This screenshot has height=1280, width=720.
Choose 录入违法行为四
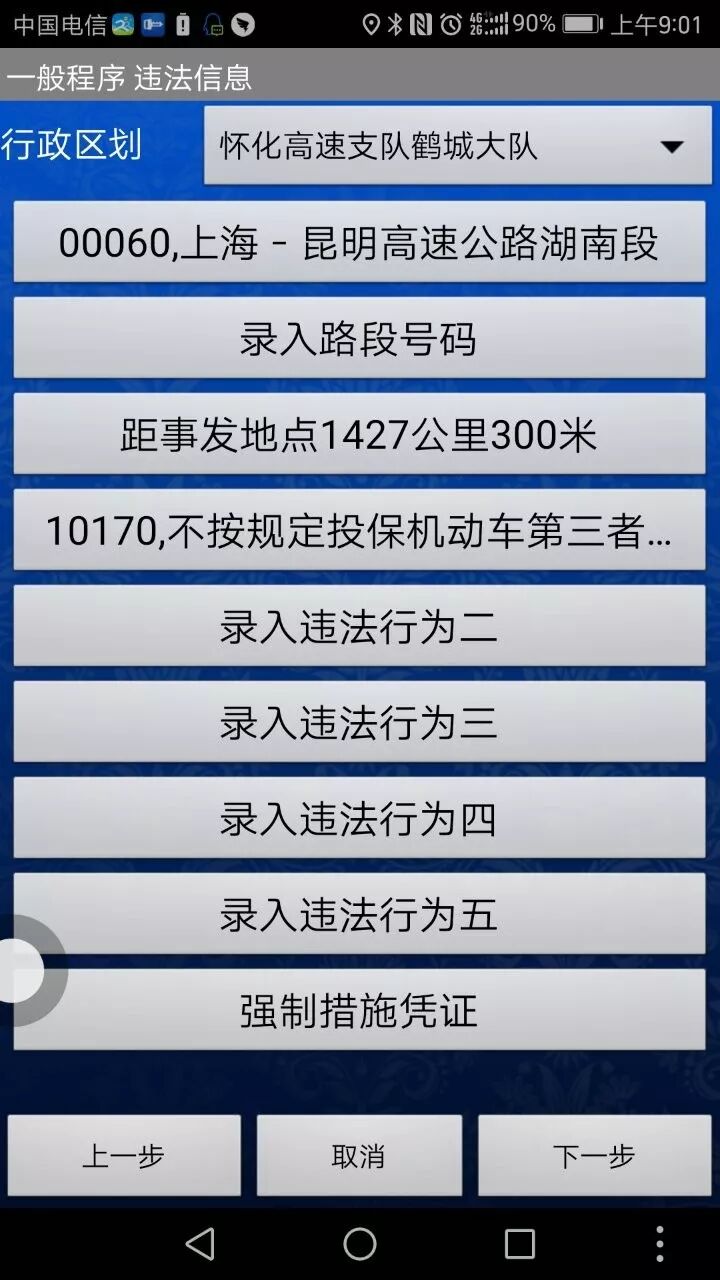359,819
